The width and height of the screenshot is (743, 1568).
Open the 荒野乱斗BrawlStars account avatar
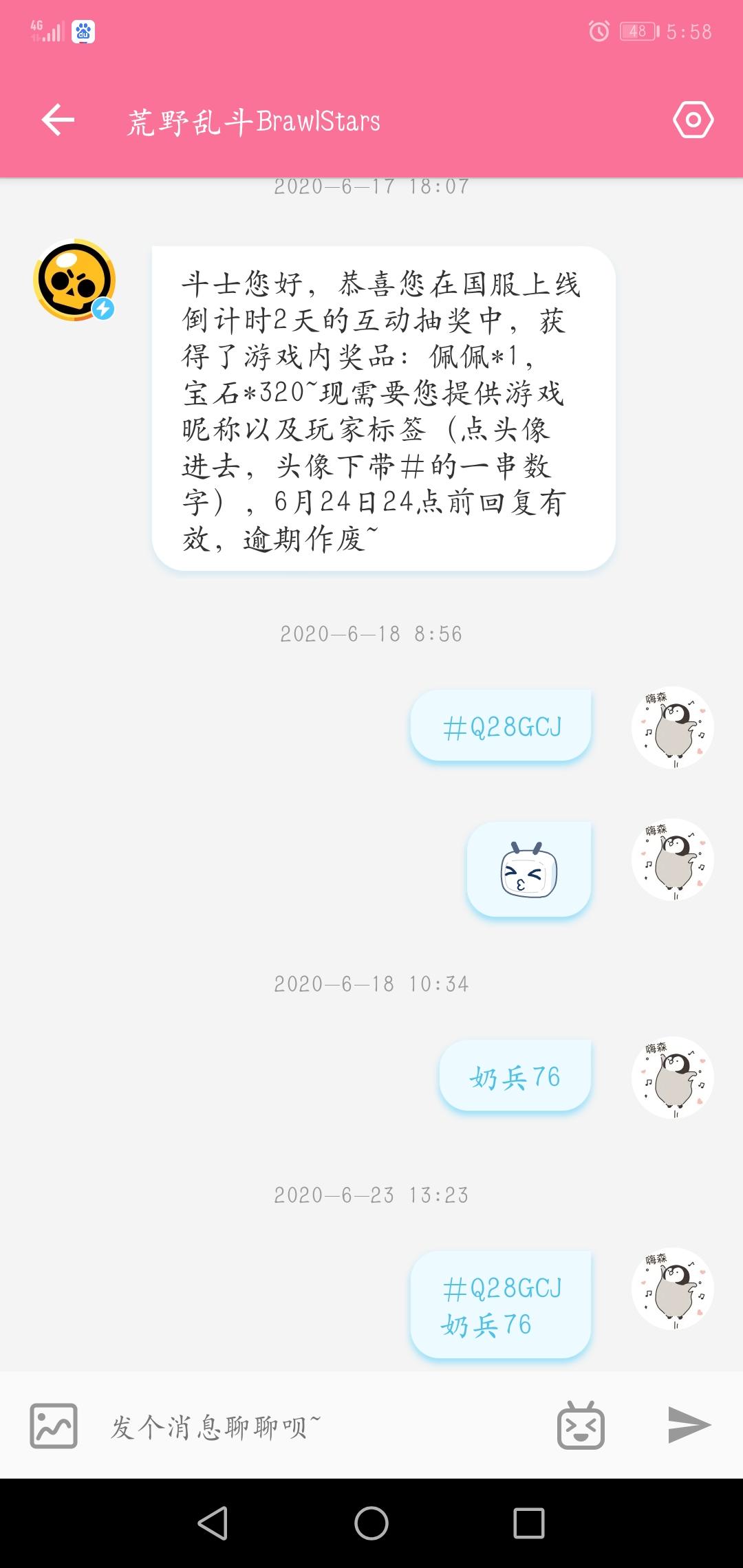coord(74,280)
